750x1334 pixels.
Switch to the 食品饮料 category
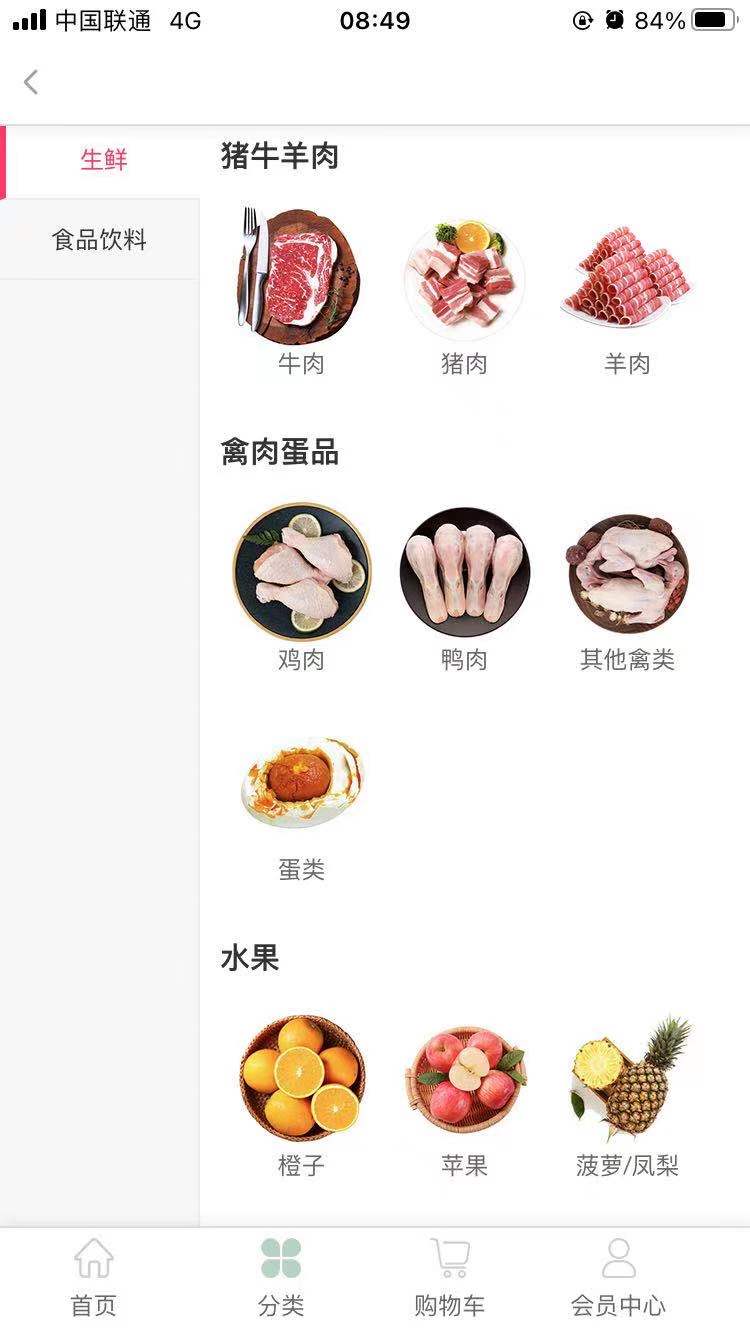pos(99,240)
